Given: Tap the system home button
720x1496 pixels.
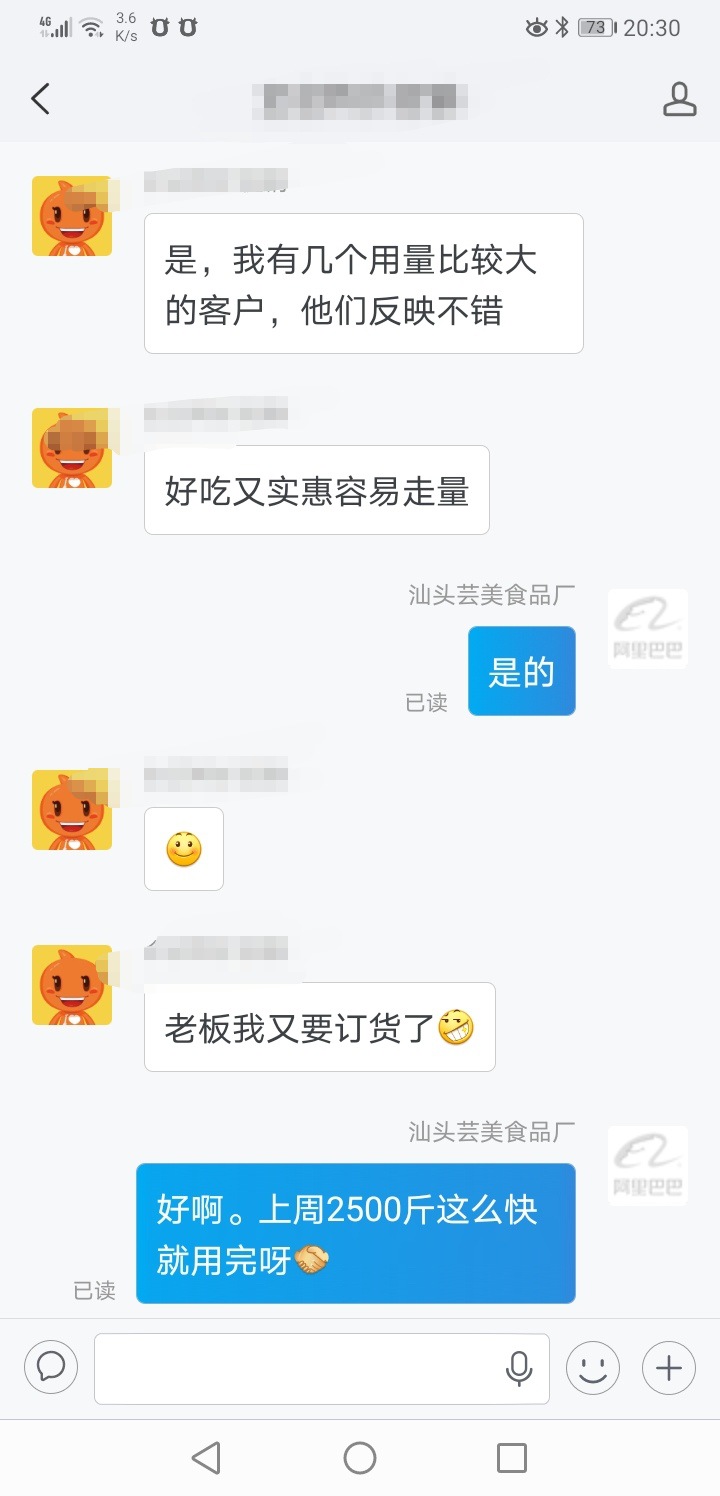Looking at the screenshot, I should pyautogui.click(x=360, y=1458).
